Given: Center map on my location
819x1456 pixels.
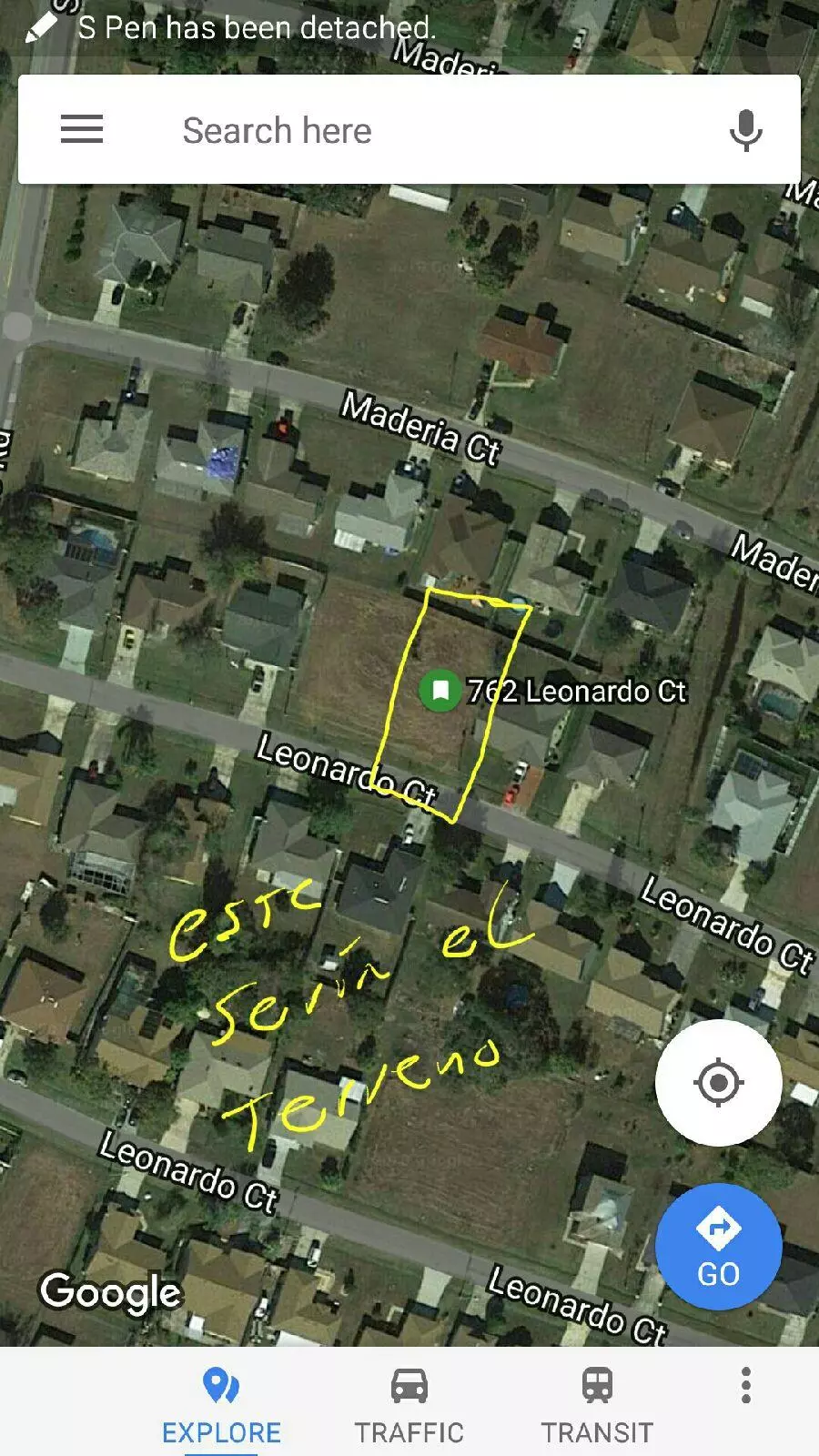Looking at the screenshot, I should pos(718,1083).
